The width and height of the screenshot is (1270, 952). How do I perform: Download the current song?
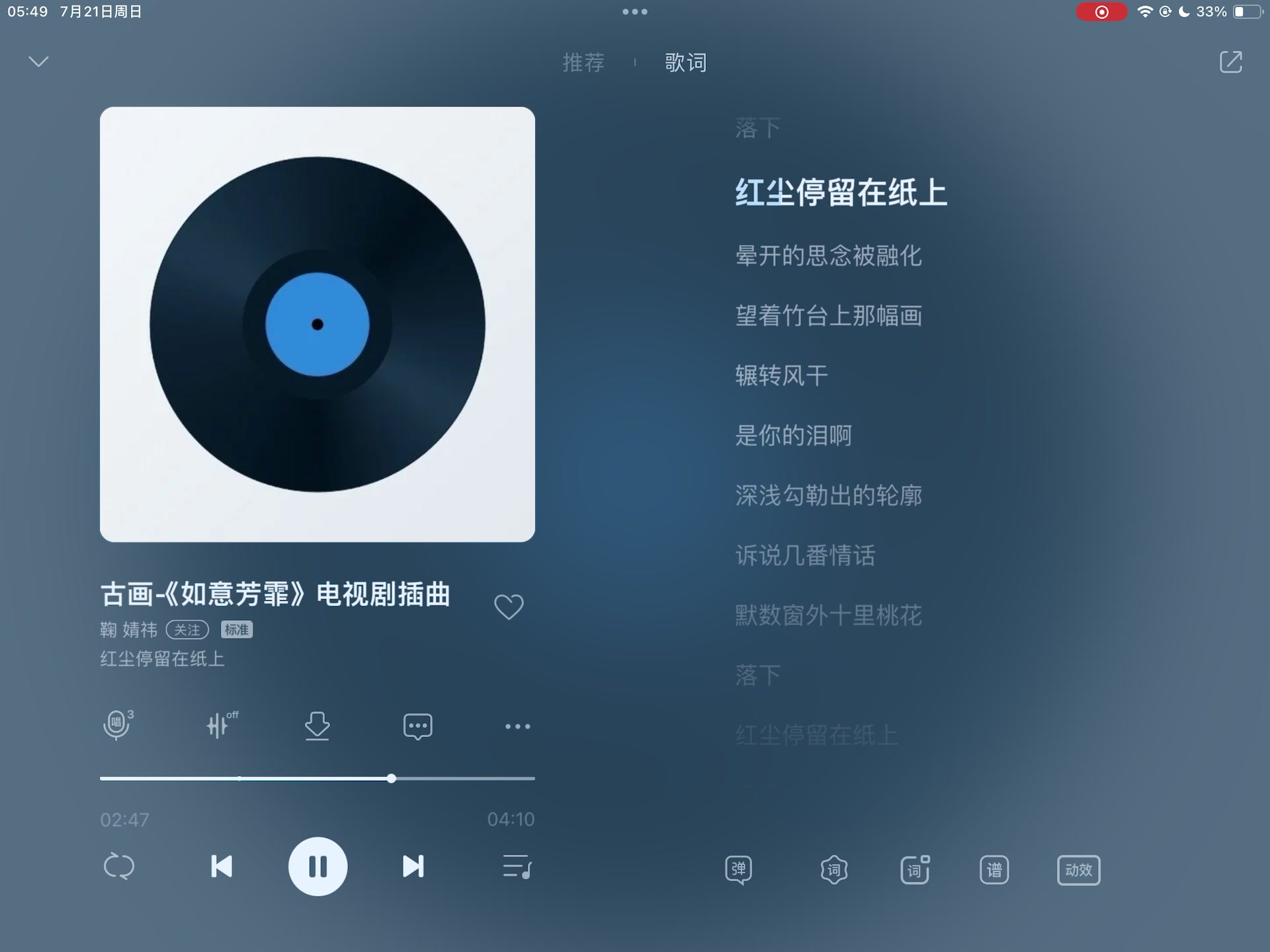[317, 725]
